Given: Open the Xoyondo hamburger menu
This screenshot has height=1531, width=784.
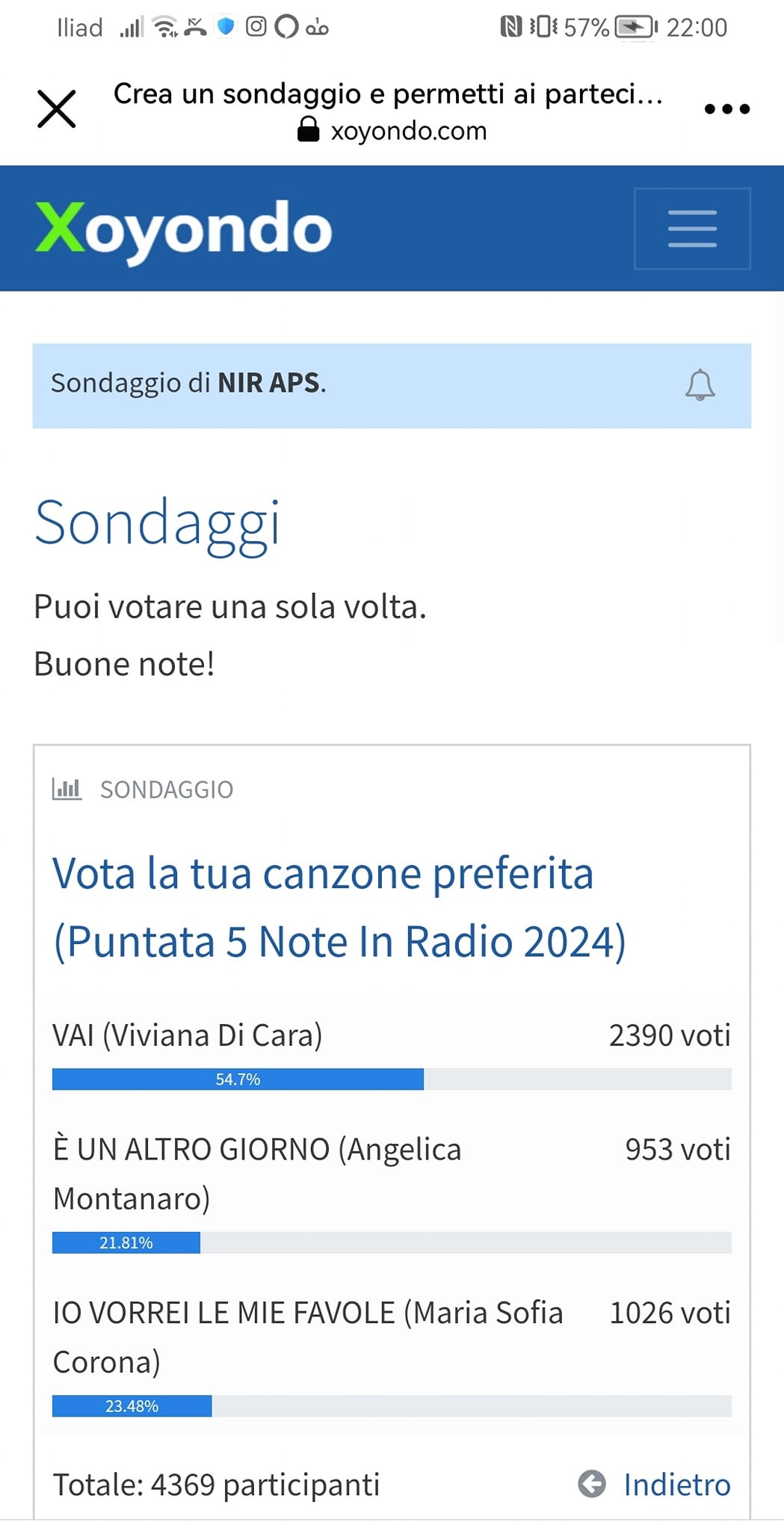Looking at the screenshot, I should tap(692, 229).
